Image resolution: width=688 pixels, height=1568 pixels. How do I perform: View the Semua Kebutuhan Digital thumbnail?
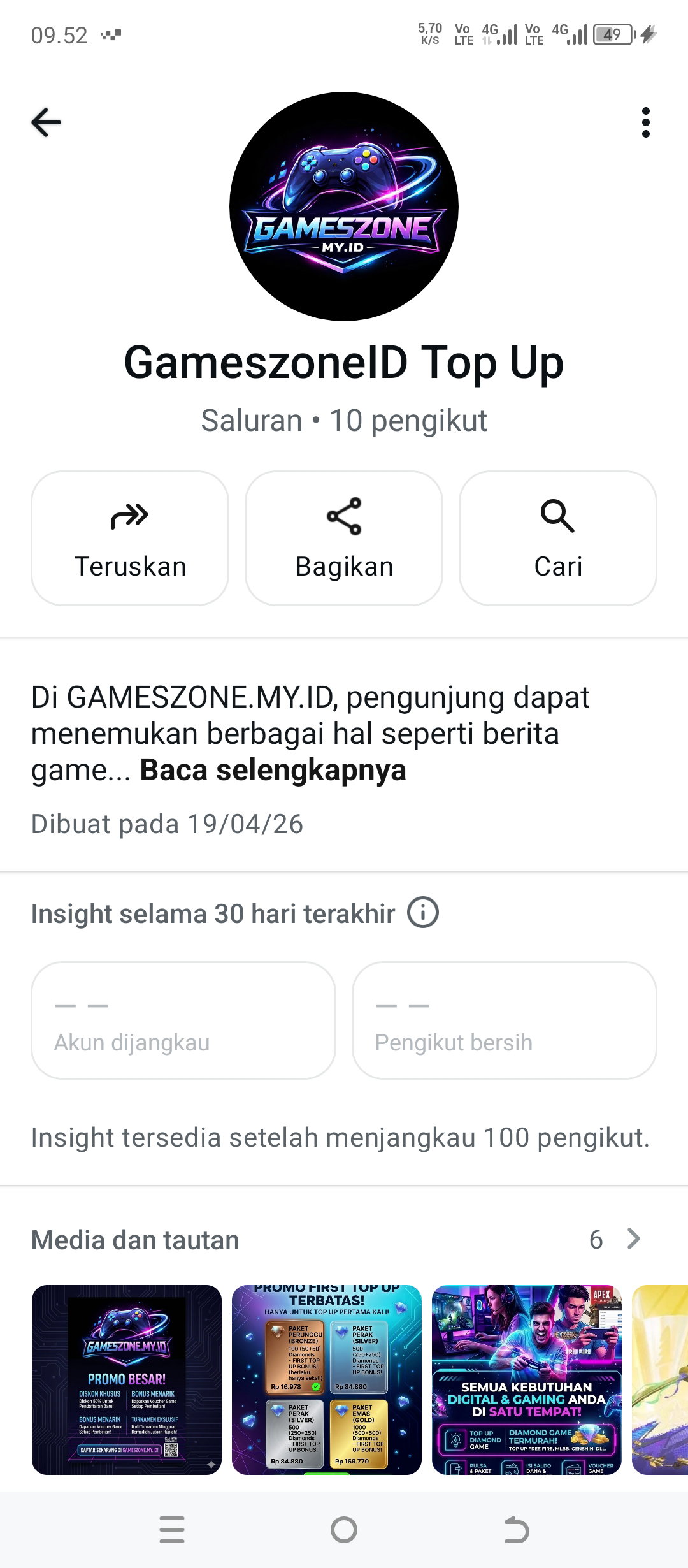[x=527, y=1379]
